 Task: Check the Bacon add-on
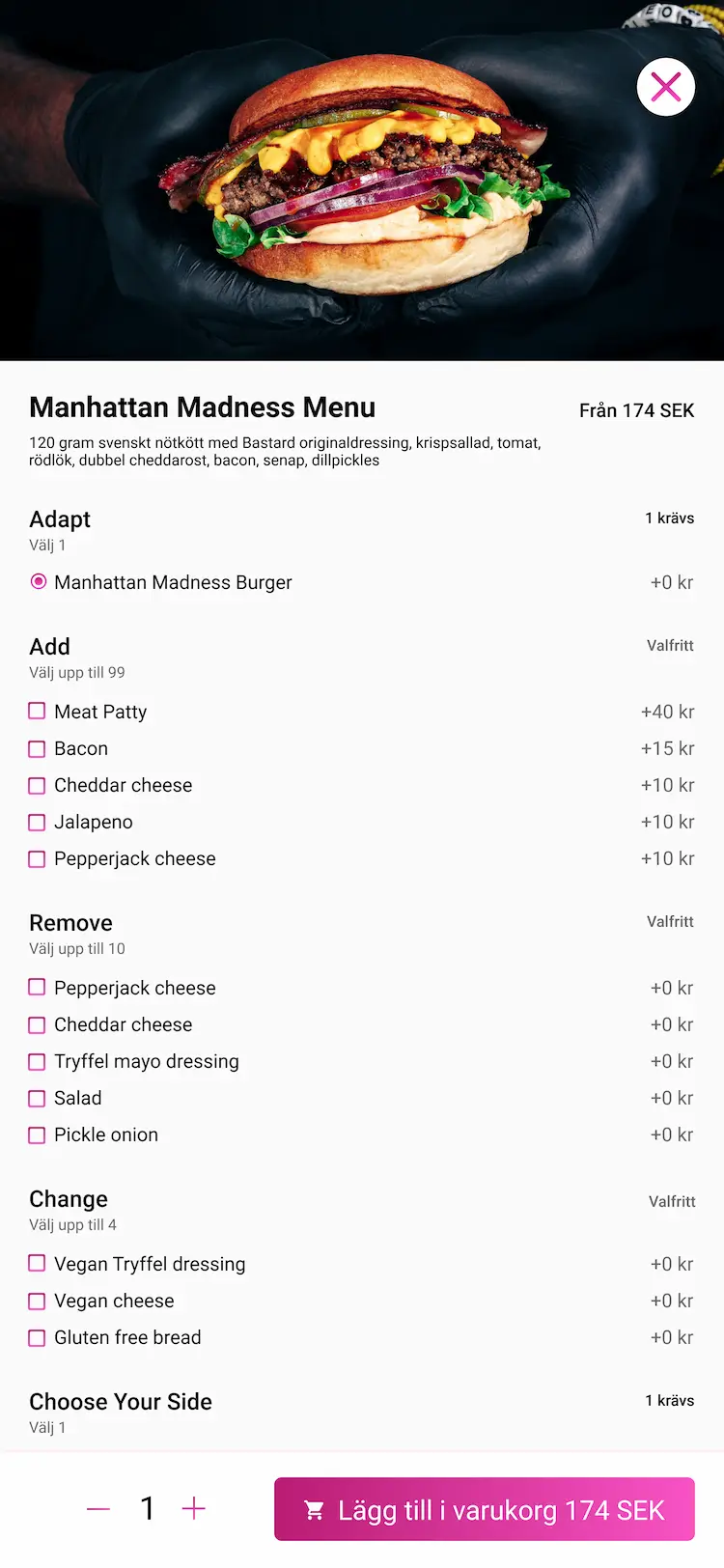click(38, 748)
